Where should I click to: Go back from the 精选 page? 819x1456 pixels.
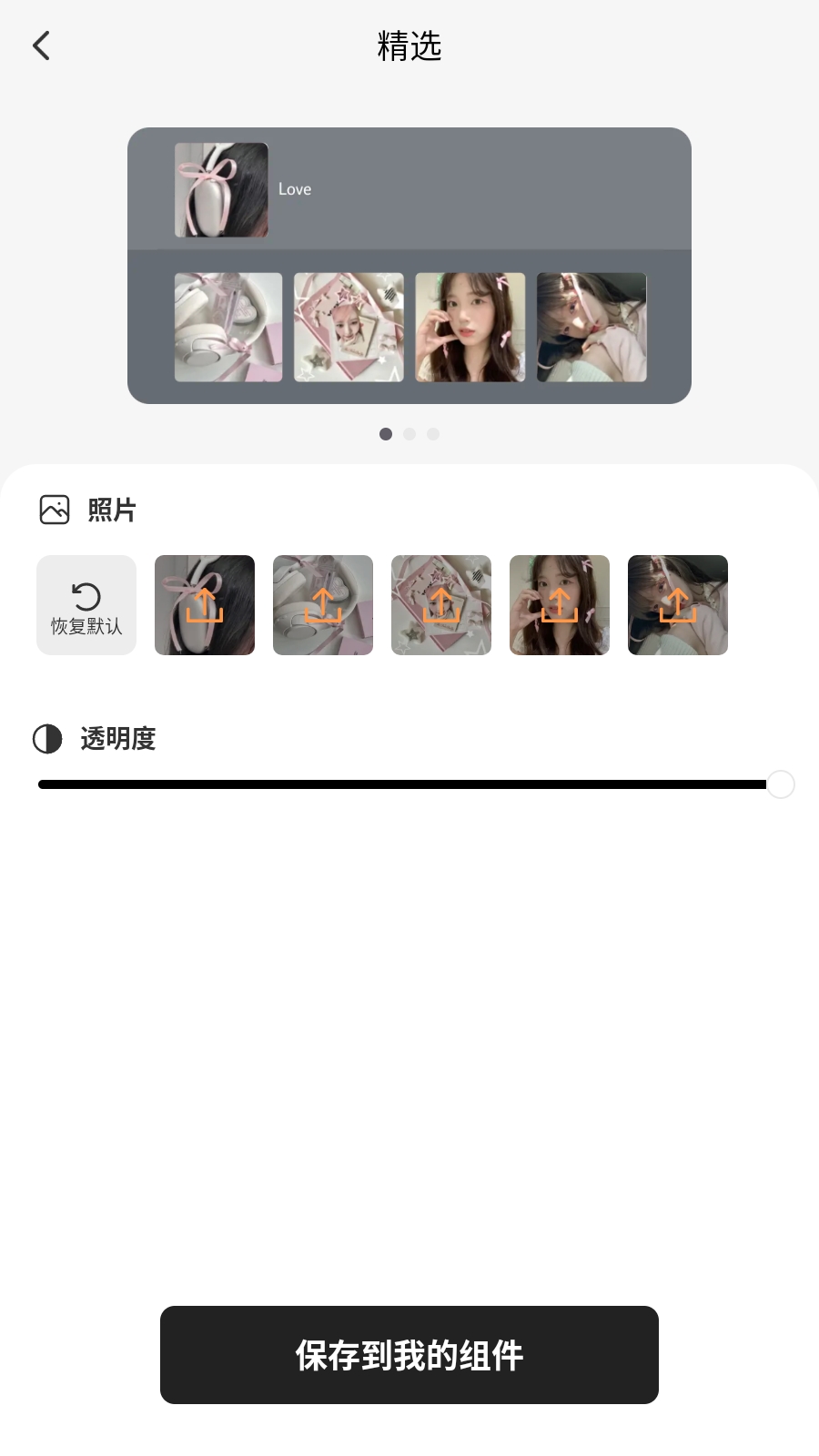tap(41, 45)
